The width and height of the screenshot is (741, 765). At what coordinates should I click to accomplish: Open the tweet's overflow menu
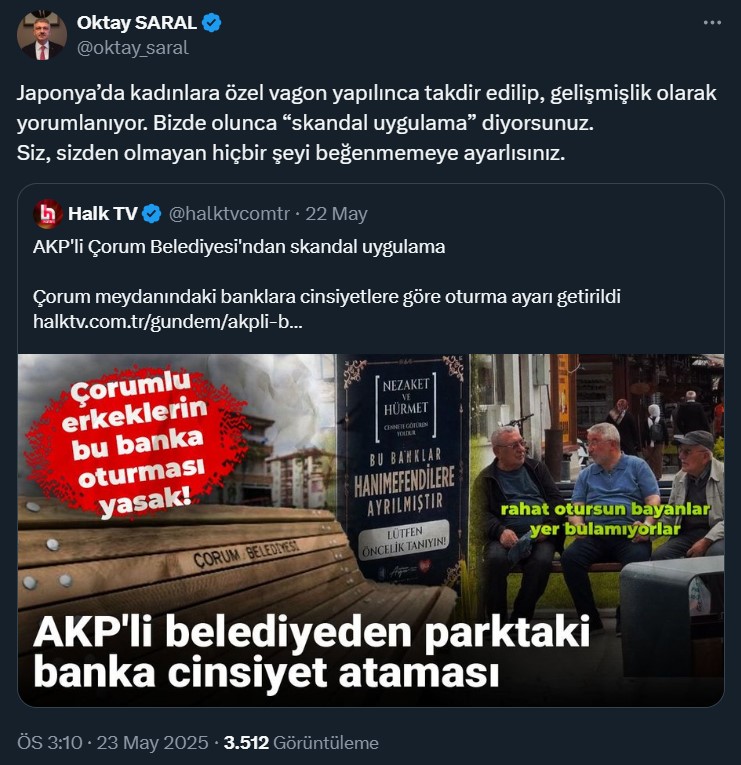(711, 24)
